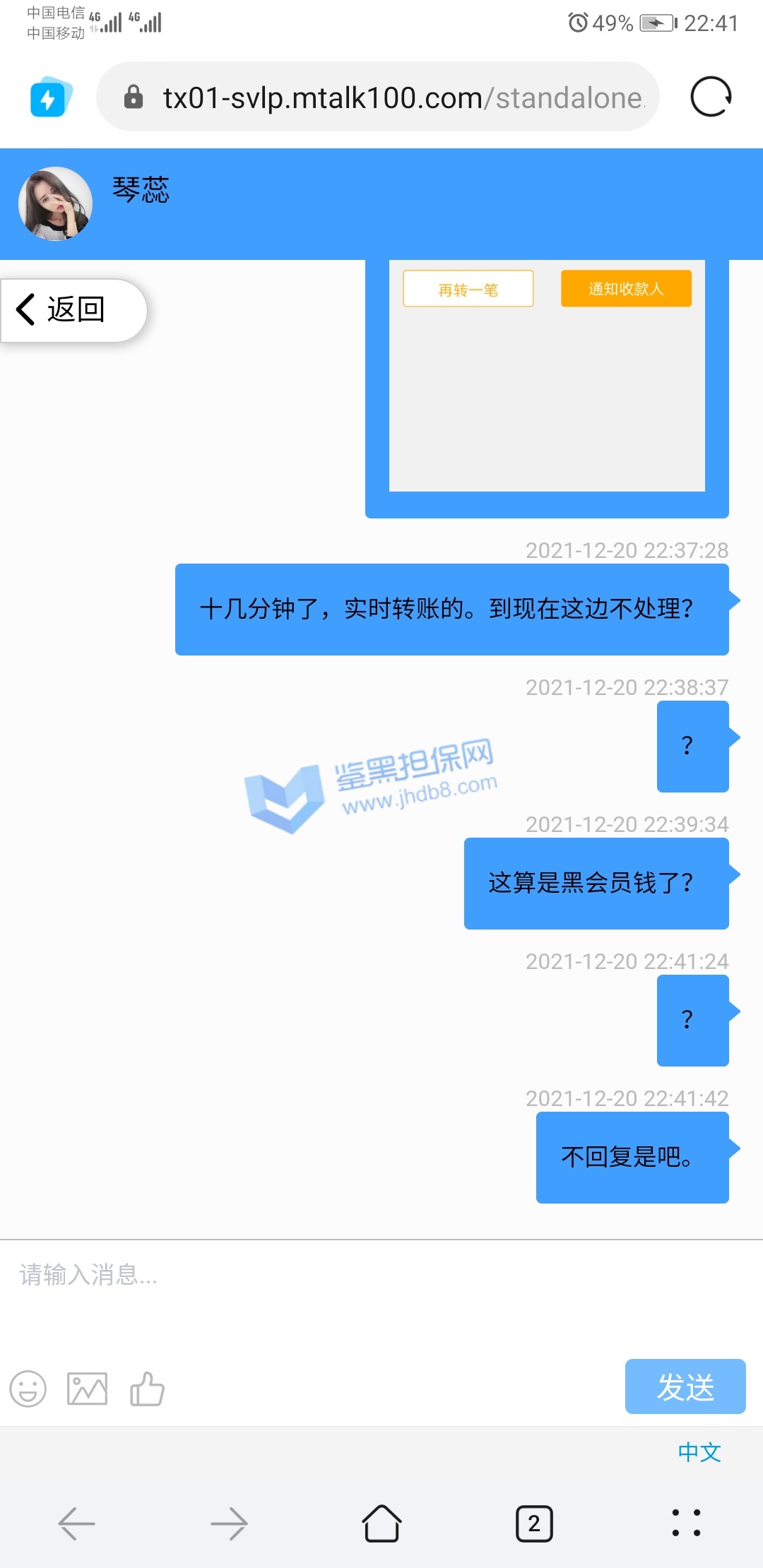Open the browser four-dot menu

click(x=686, y=1524)
